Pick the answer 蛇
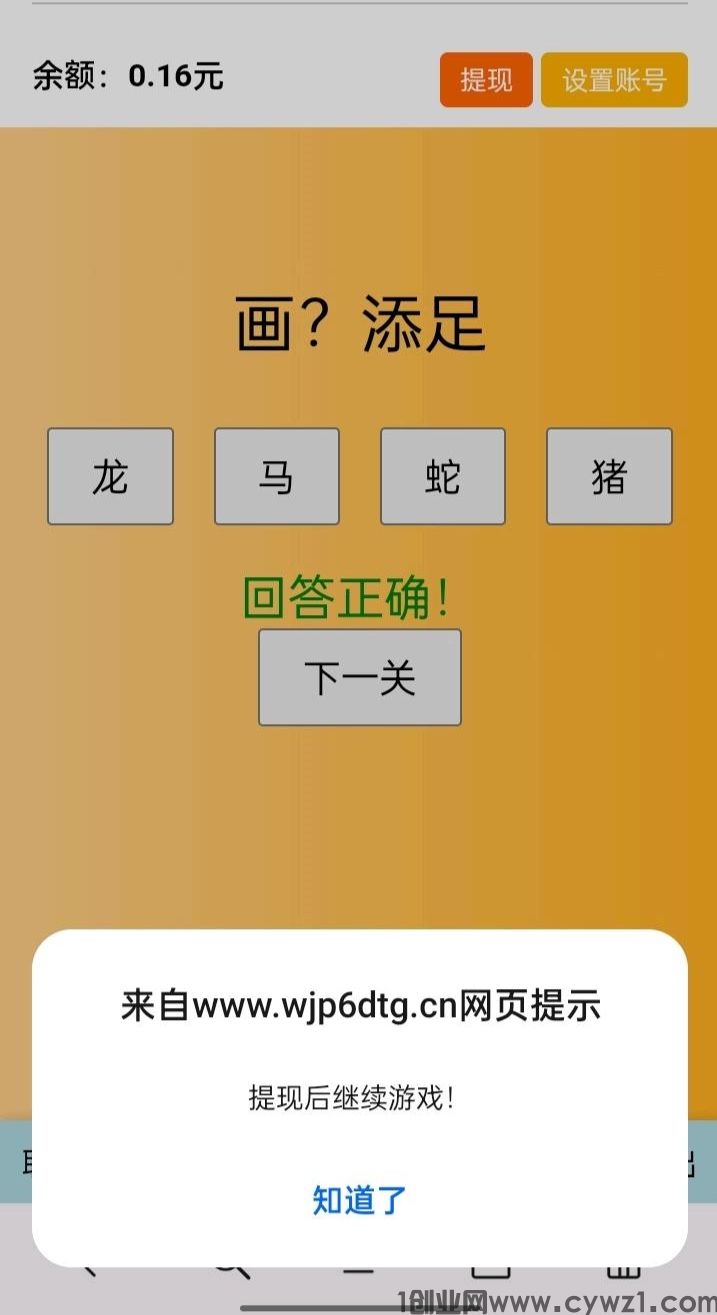The width and height of the screenshot is (717, 1315). [x=442, y=477]
